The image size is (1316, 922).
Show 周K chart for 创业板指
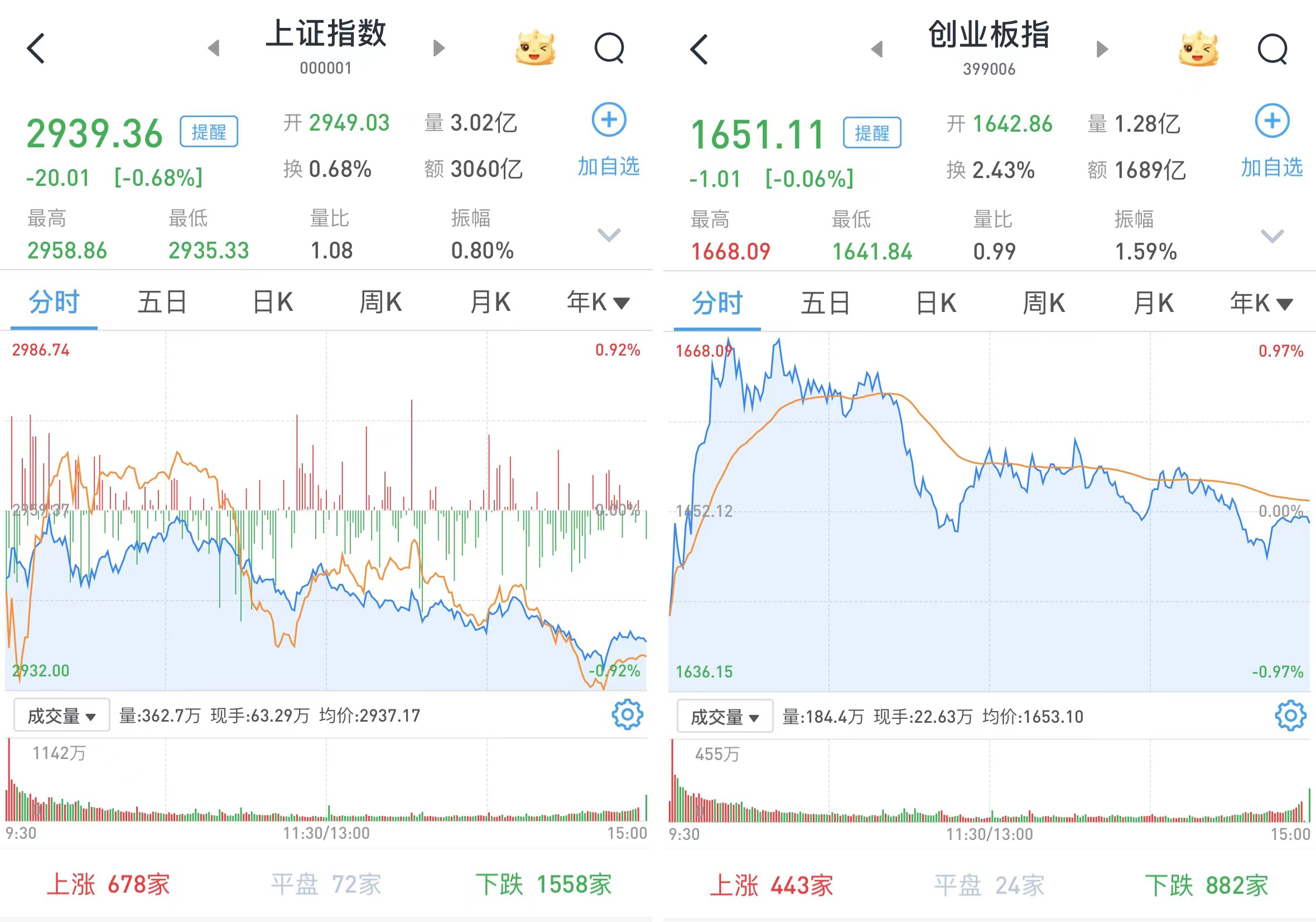[1044, 303]
